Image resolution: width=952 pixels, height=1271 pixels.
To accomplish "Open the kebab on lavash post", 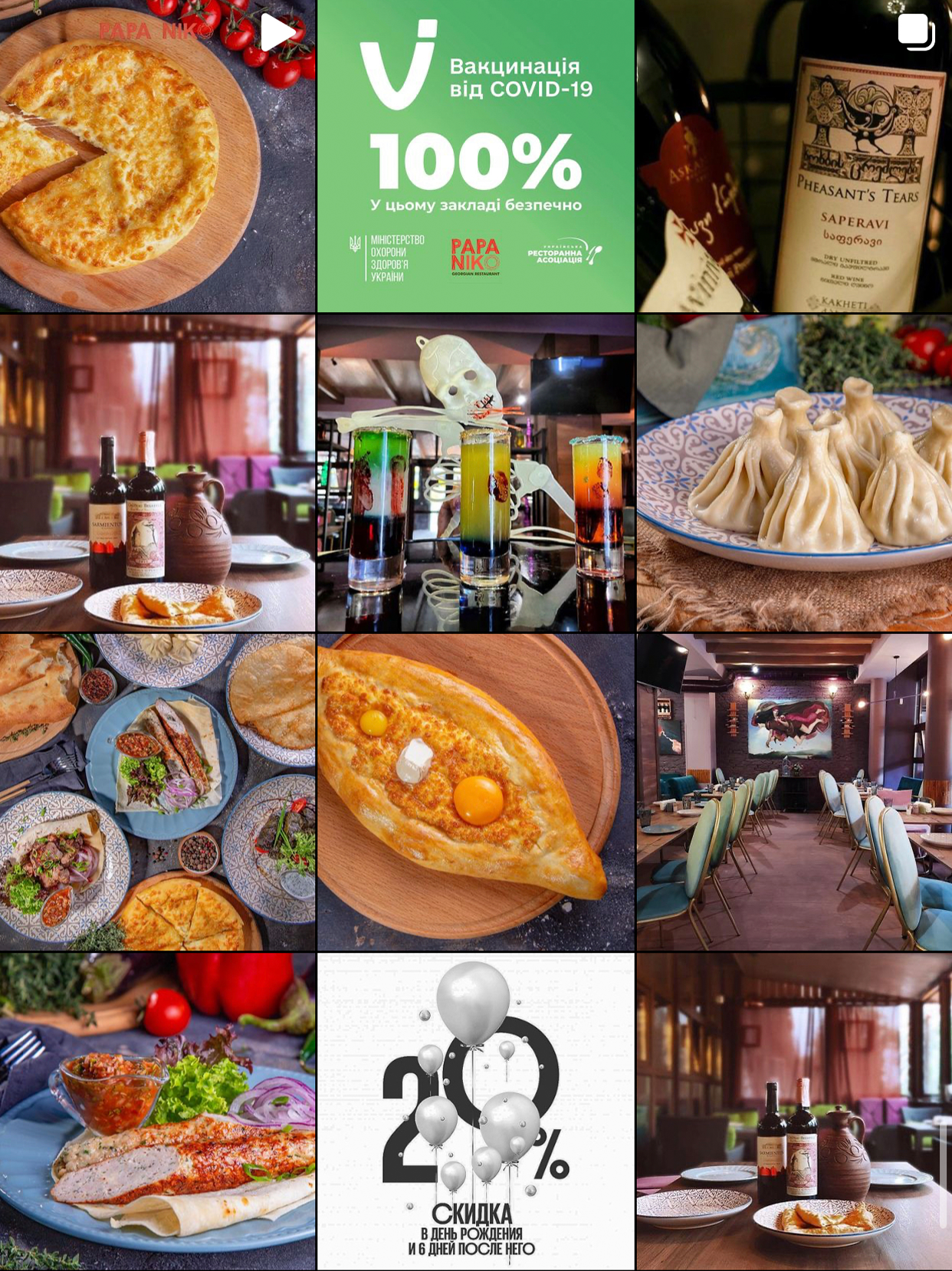I will [157, 1112].
